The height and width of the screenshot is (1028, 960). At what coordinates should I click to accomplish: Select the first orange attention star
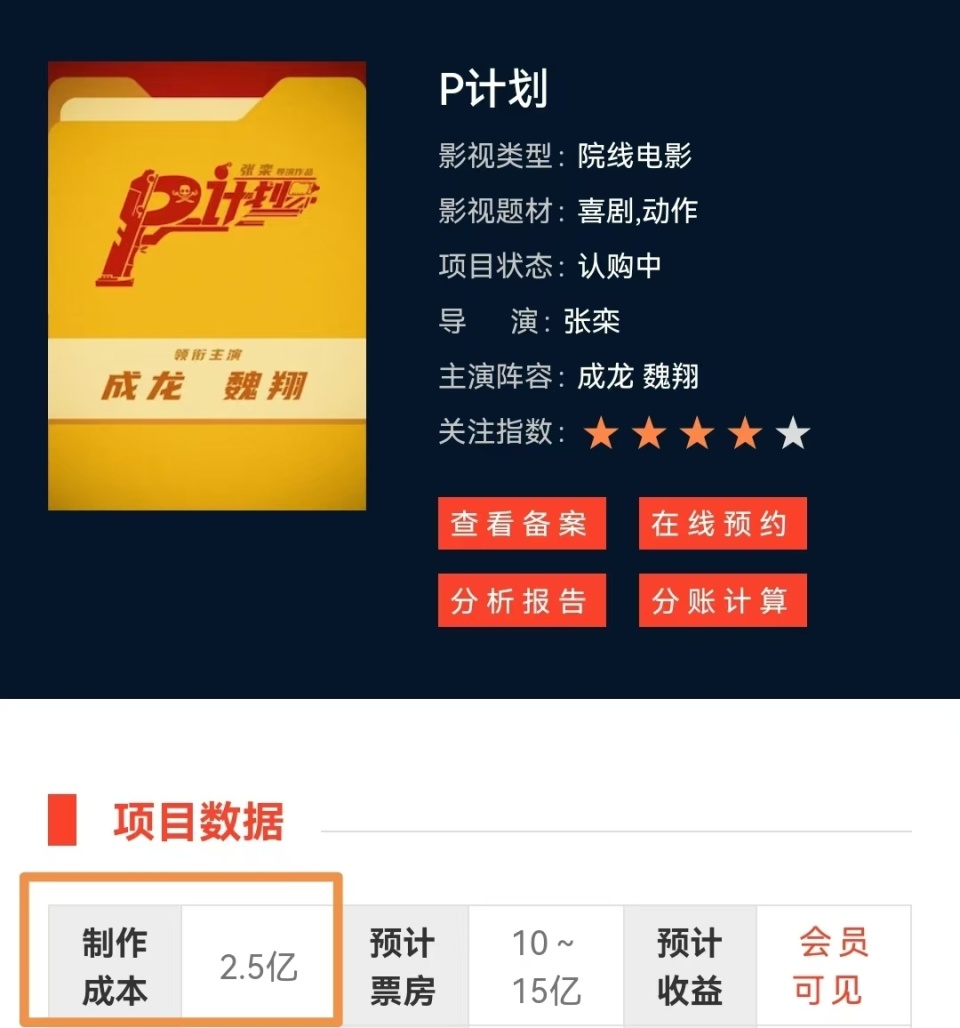click(601, 432)
